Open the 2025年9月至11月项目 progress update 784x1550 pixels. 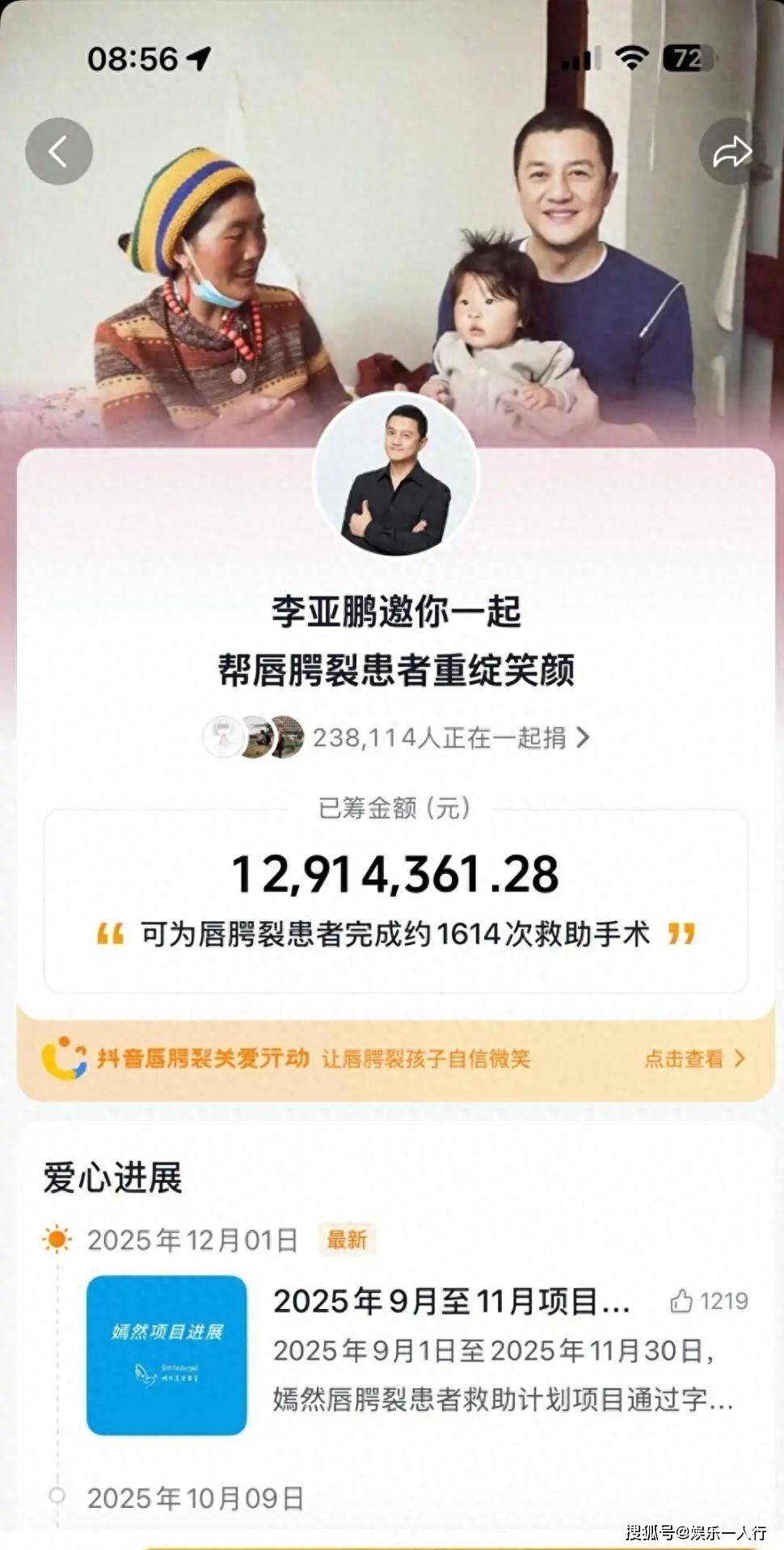pos(451,1302)
